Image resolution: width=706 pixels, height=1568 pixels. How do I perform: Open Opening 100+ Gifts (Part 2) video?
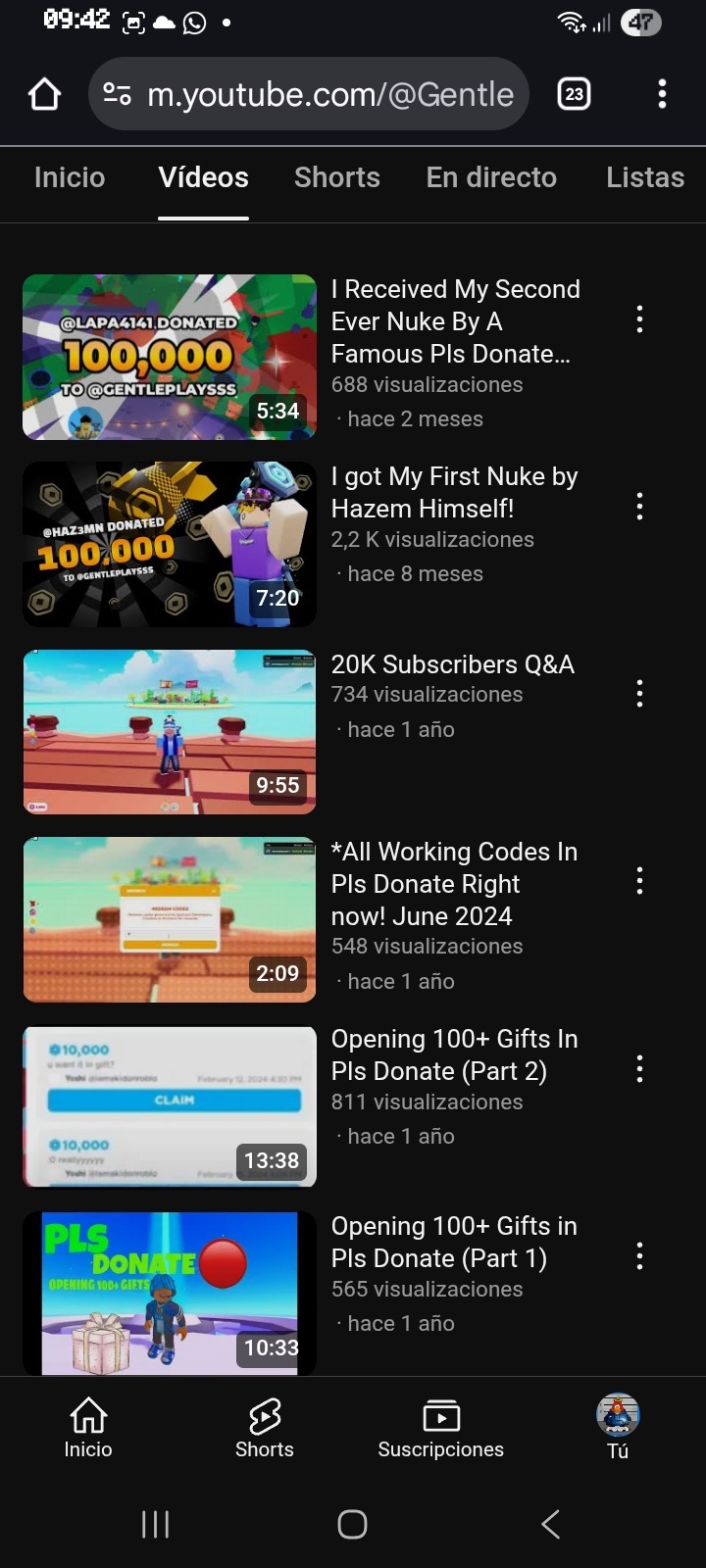pyautogui.click(x=170, y=1106)
